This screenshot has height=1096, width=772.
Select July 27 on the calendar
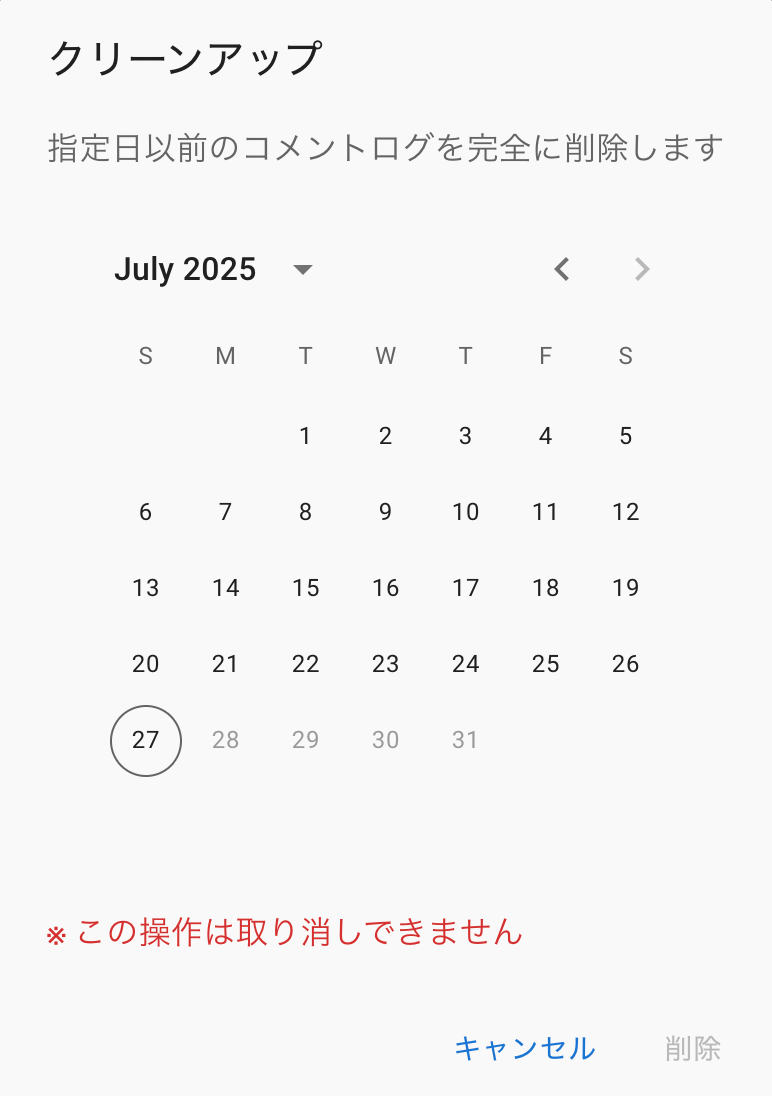point(146,740)
